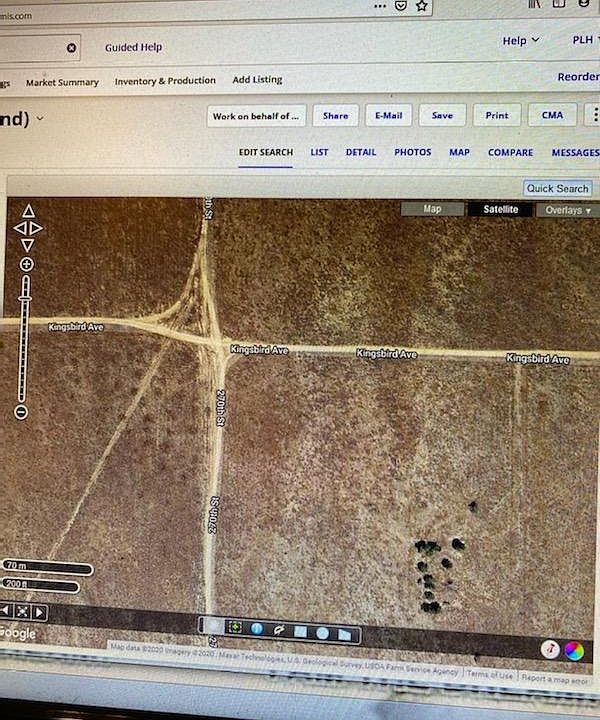The height and width of the screenshot is (720, 600).
Task: Open Guided Help
Action: coord(133,47)
